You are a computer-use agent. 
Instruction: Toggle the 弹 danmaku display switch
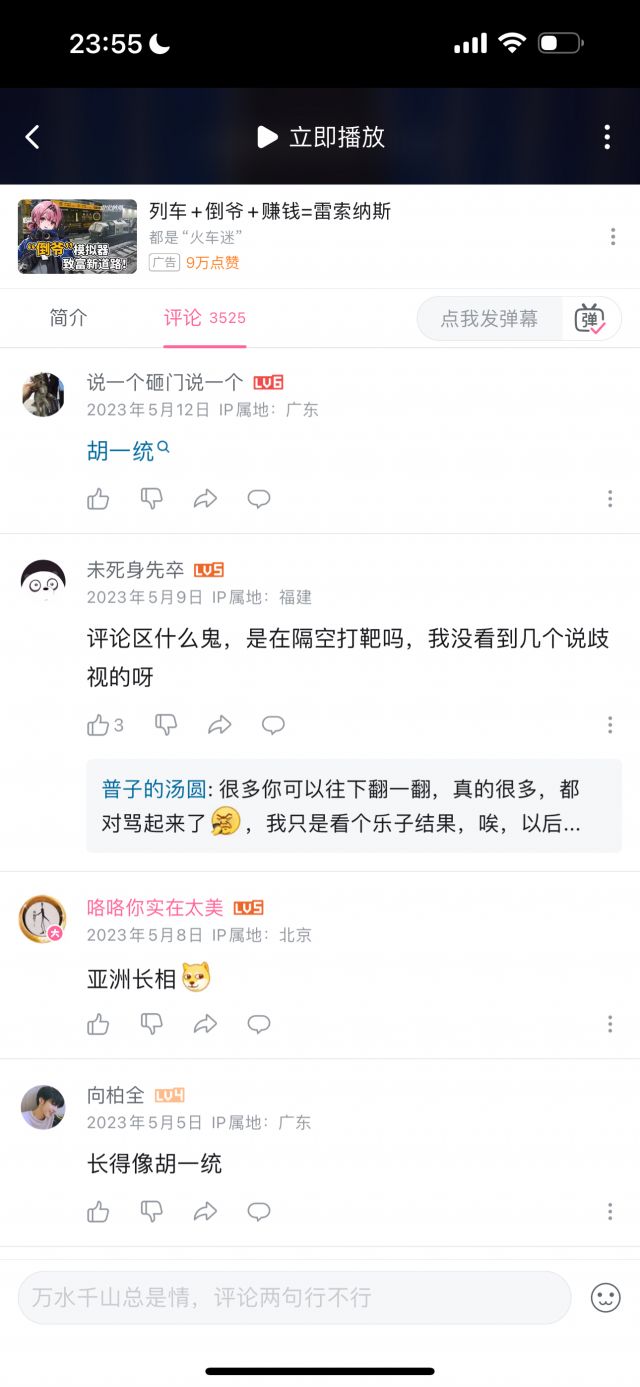[590, 319]
